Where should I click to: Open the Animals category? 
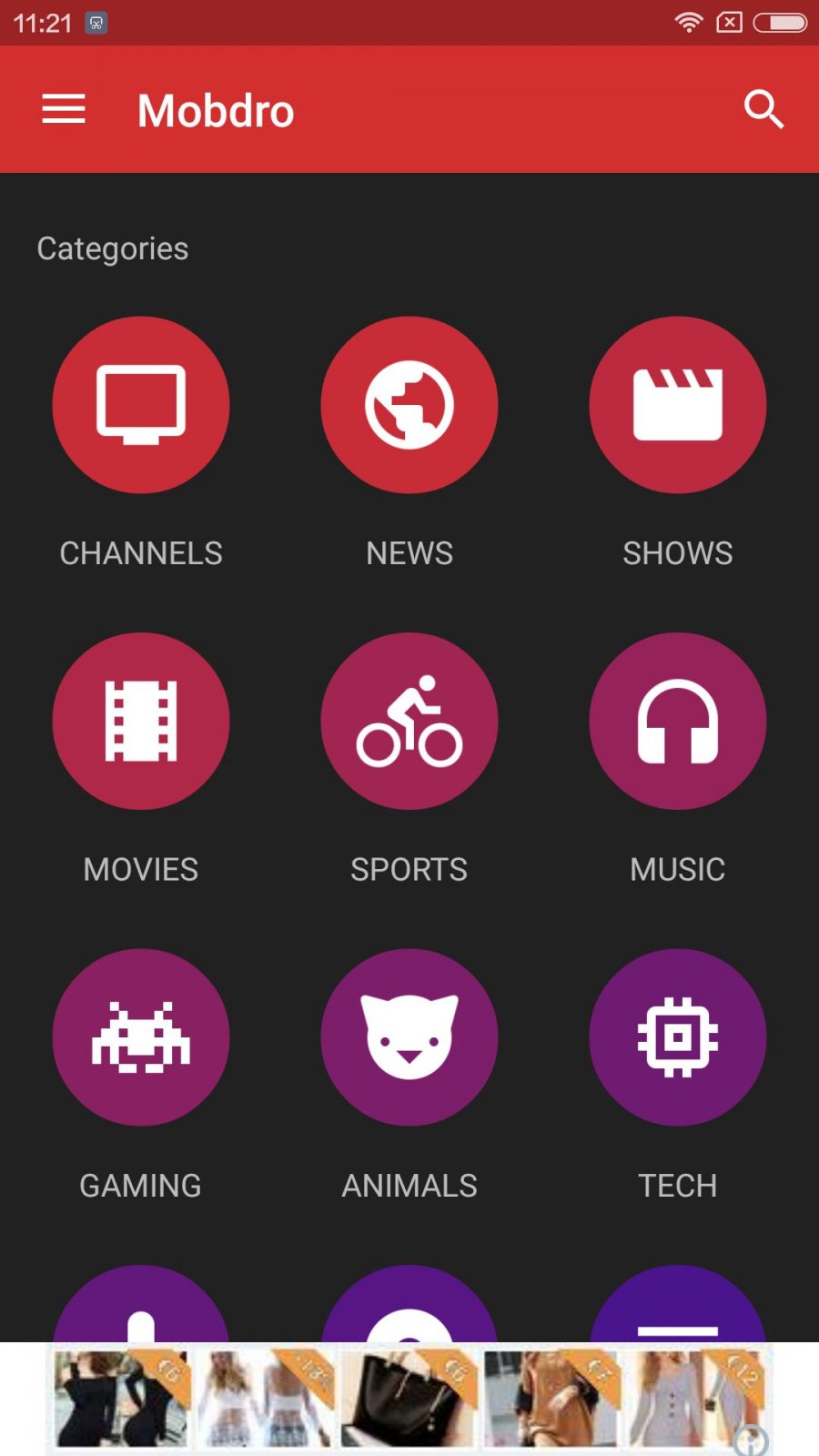[409, 1037]
